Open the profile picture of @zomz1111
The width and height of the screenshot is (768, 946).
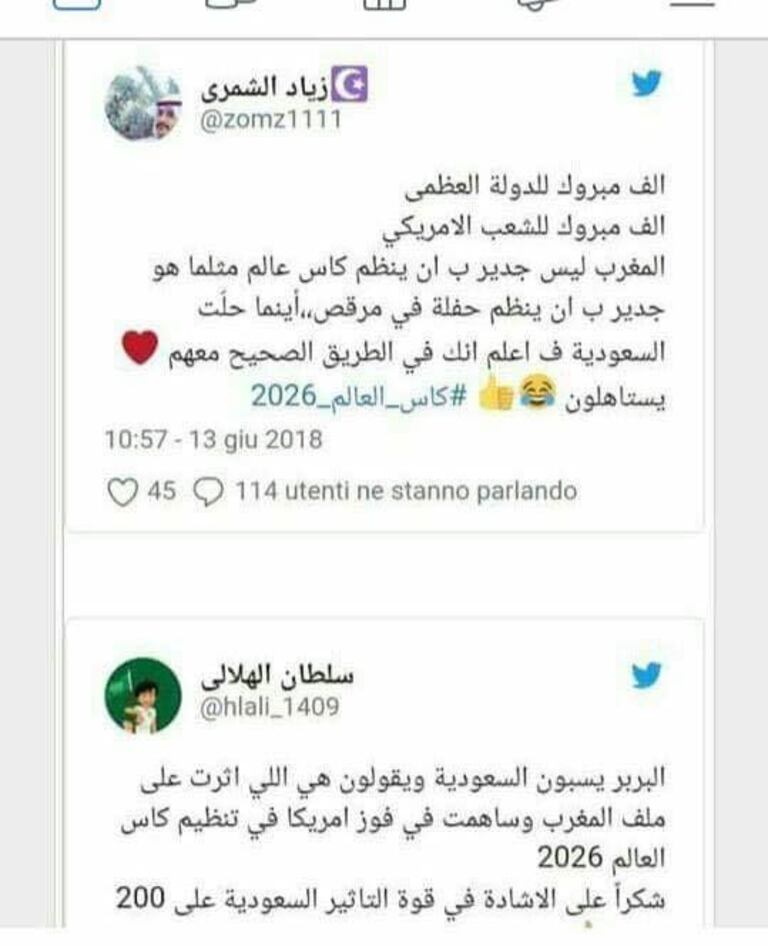[142, 103]
